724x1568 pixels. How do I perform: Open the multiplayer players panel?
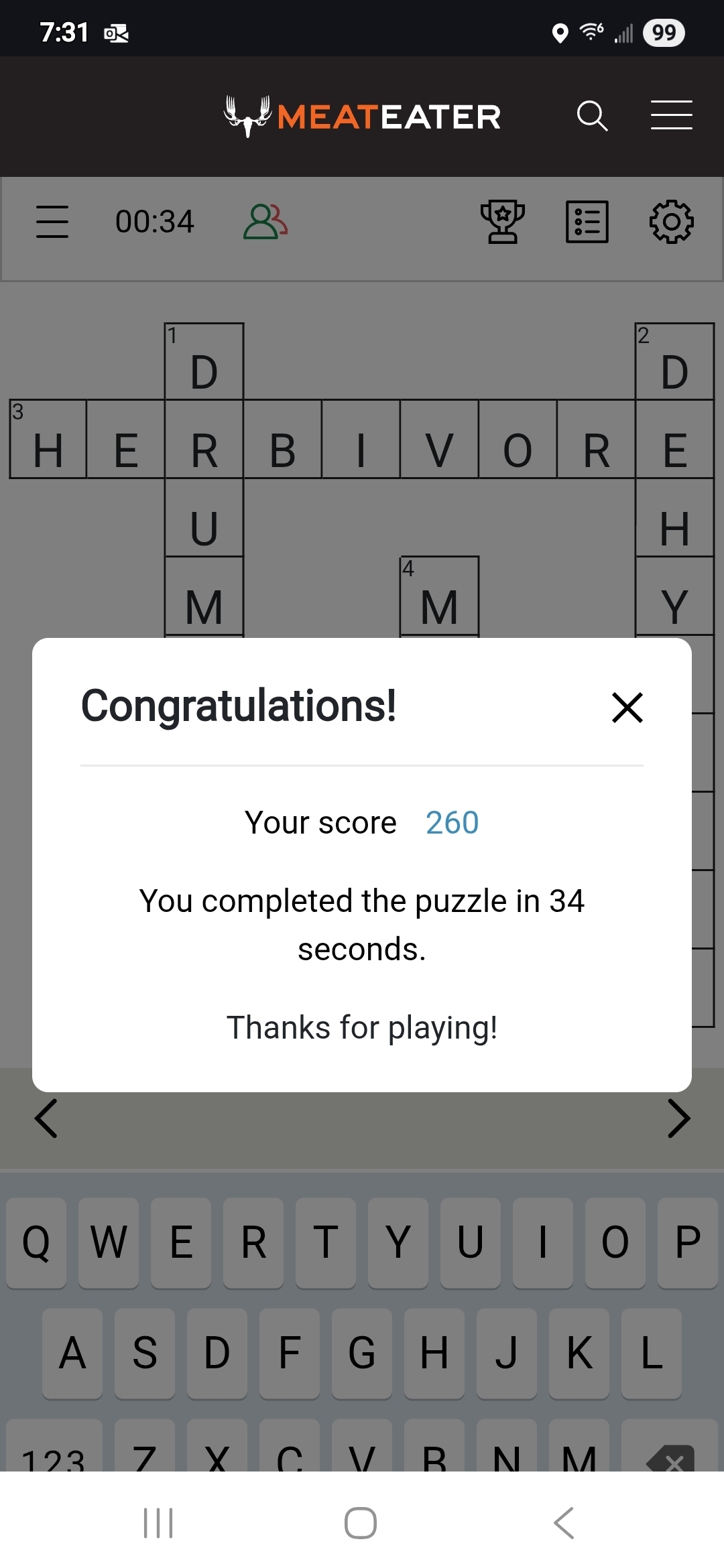click(265, 221)
